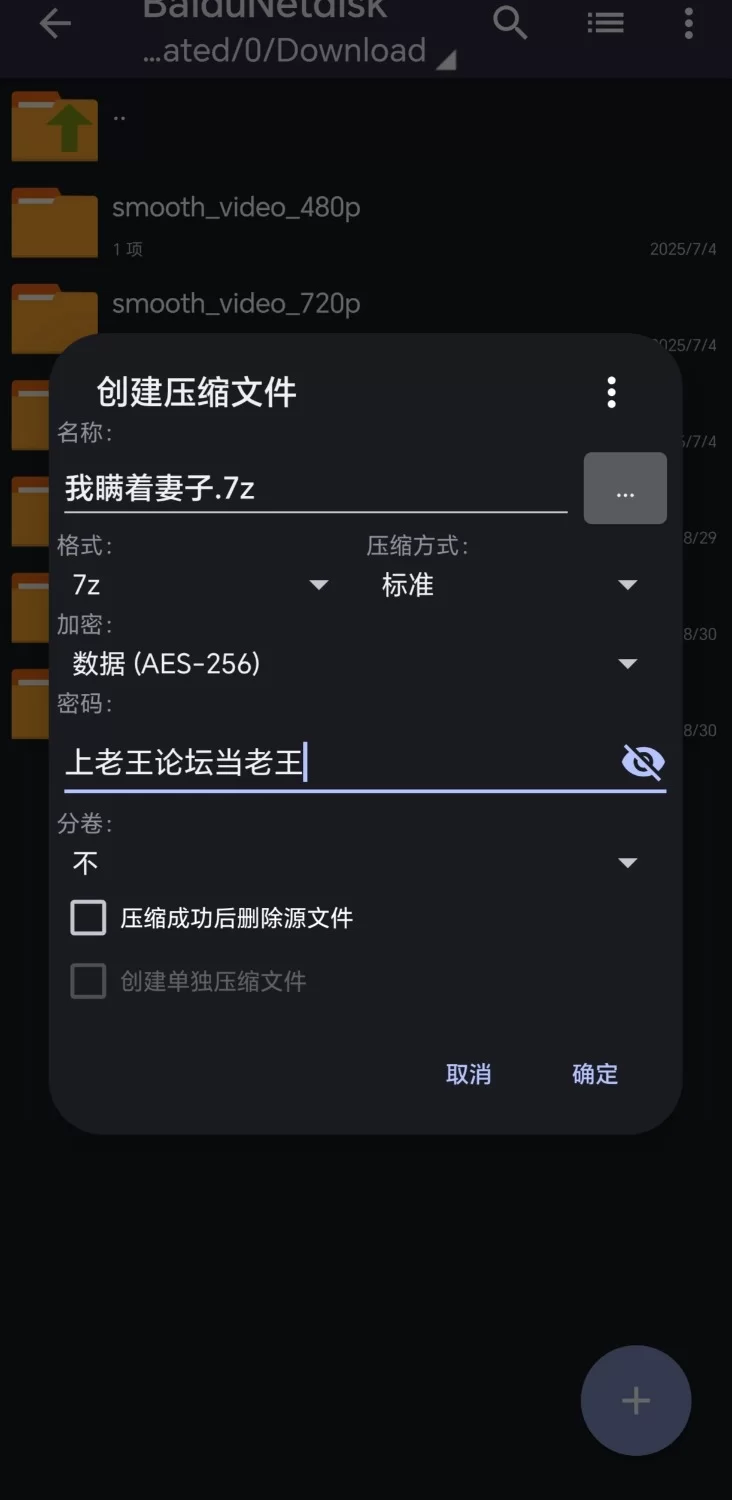Expand the 格式 dropdown showing 7z
Image resolution: width=732 pixels, height=1500 pixels.
tap(200, 585)
